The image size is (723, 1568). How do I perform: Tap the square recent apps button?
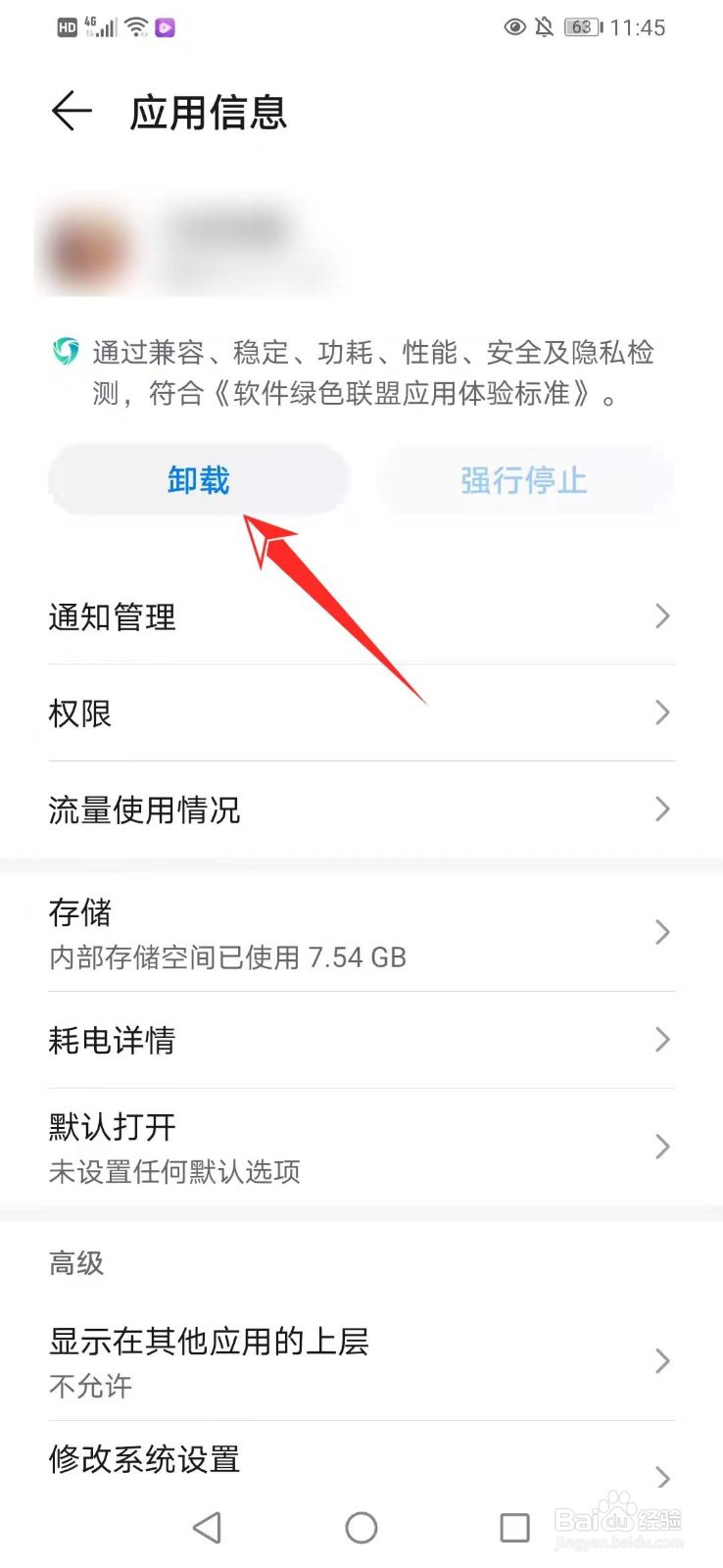[x=515, y=1527]
